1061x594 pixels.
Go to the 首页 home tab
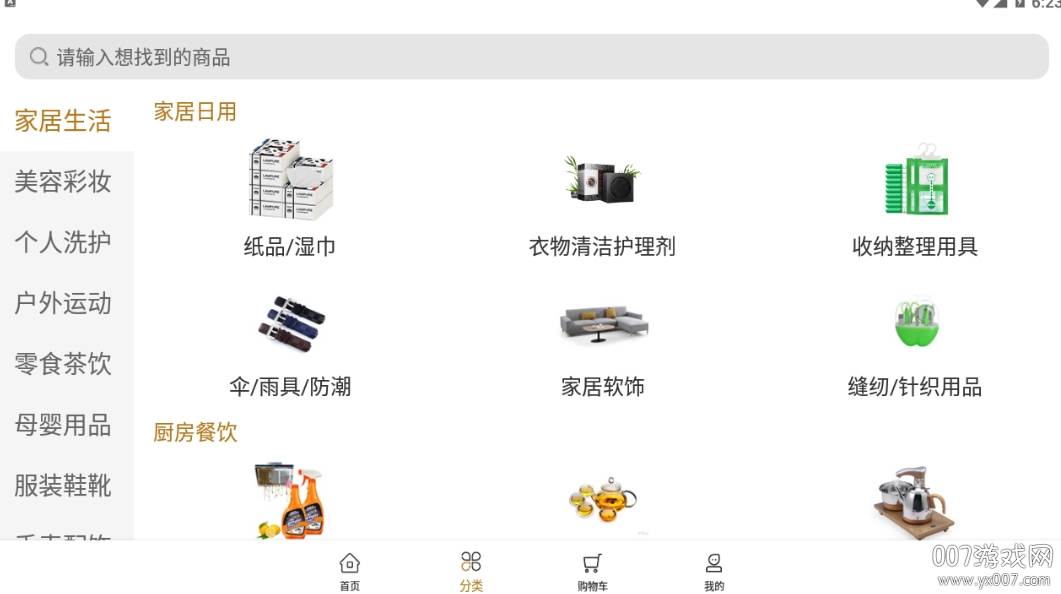[349, 571]
